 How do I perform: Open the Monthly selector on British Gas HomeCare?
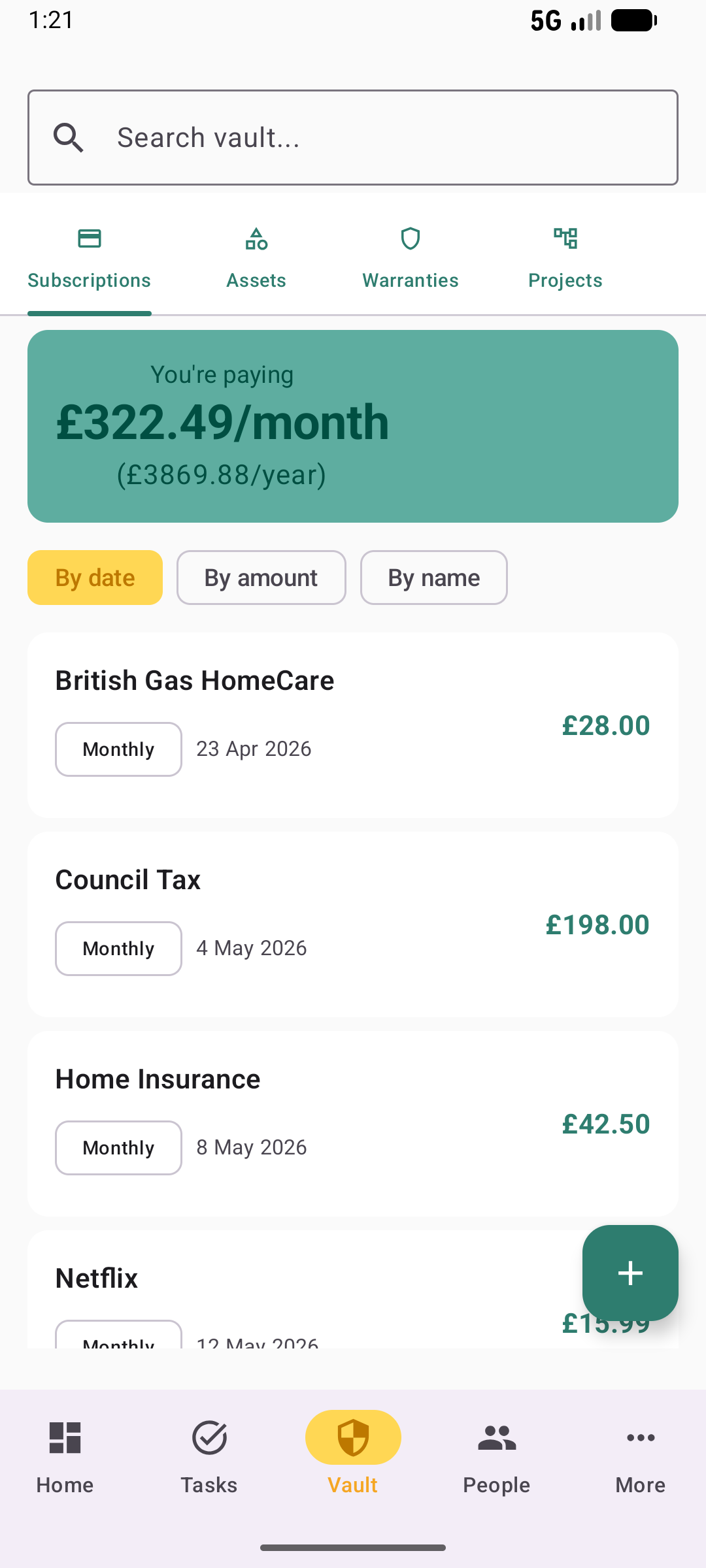coord(118,749)
